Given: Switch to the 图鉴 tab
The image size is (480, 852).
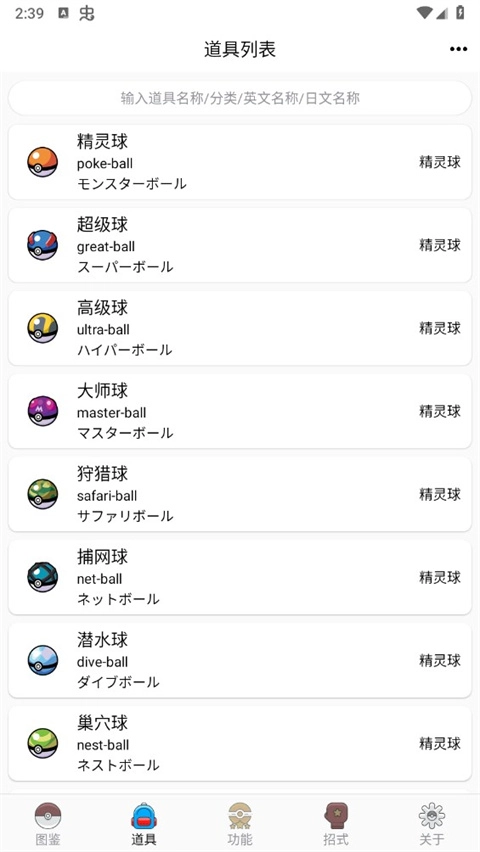Looking at the screenshot, I should pyautogui.click(x=48, y=824).
